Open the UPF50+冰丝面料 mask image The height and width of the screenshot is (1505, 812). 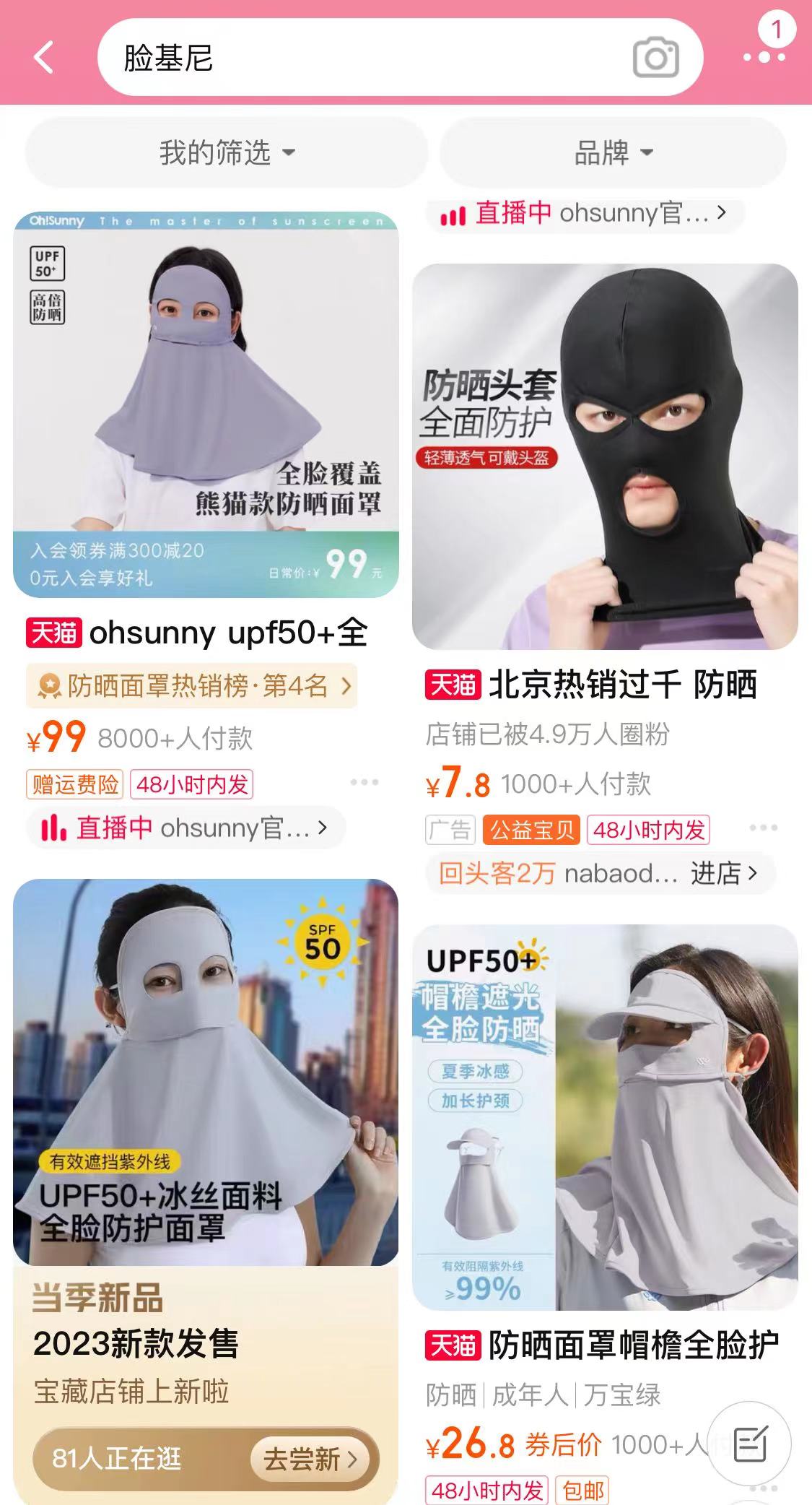[206, 1072]
